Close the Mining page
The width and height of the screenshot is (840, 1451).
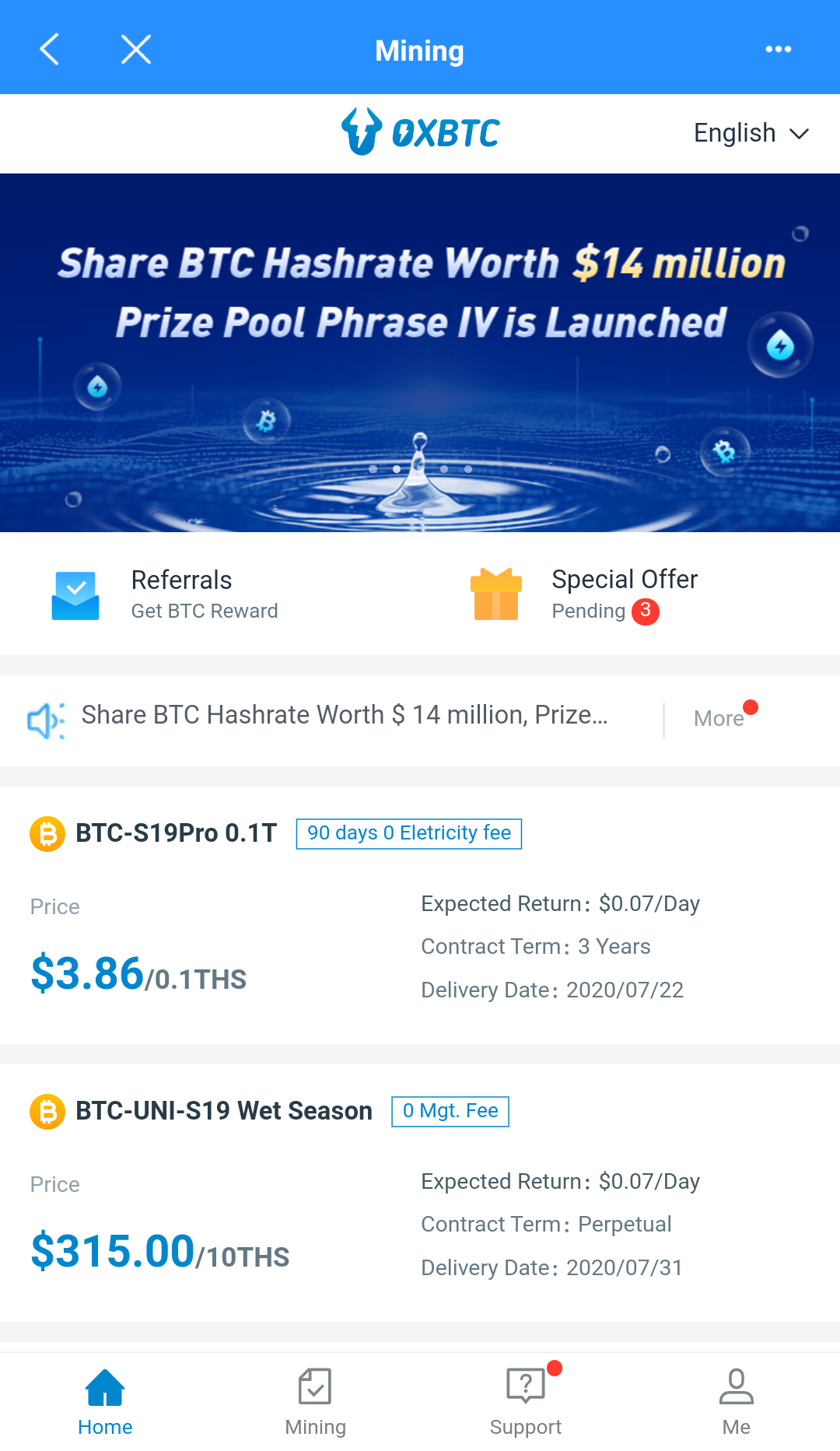(136, 49)
